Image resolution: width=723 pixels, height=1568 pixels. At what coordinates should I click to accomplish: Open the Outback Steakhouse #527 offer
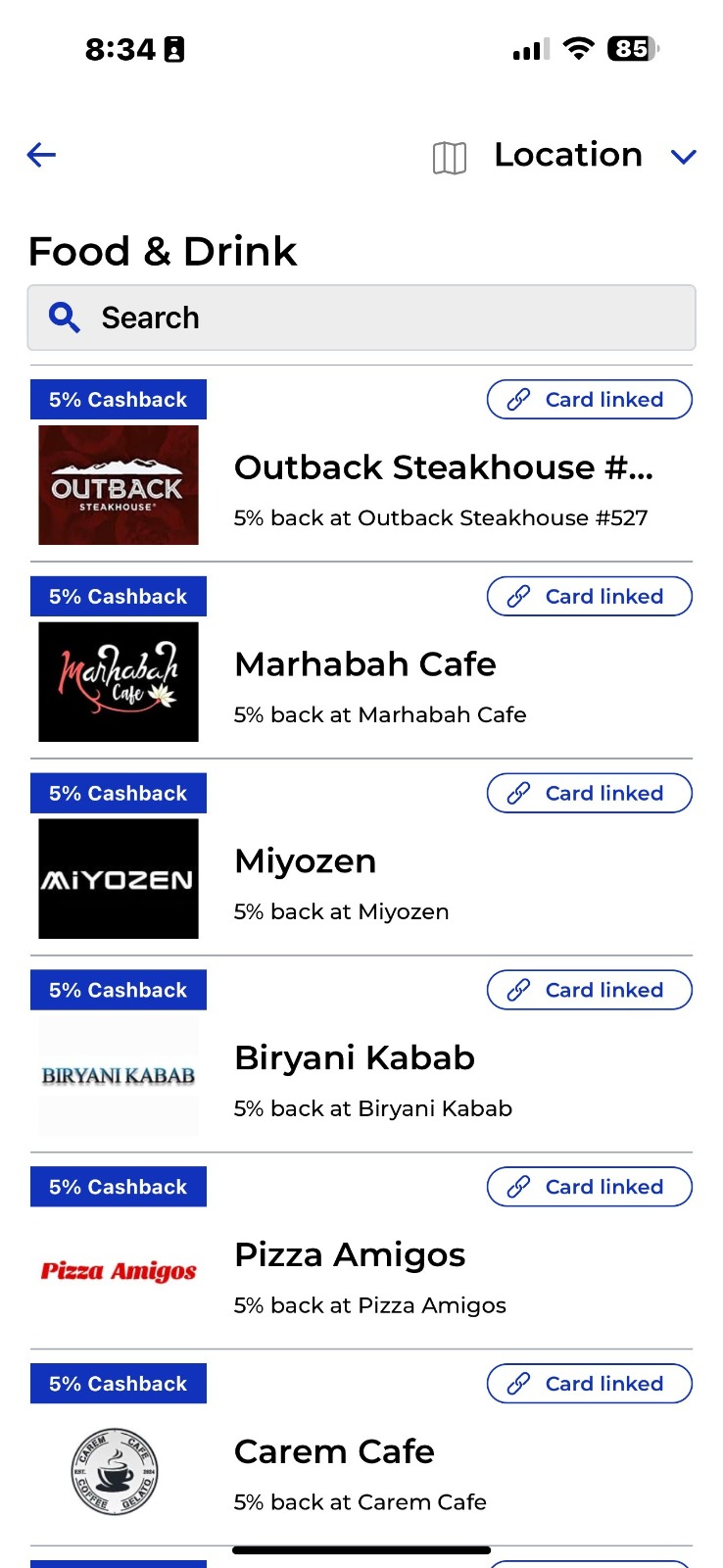point(443,468)
